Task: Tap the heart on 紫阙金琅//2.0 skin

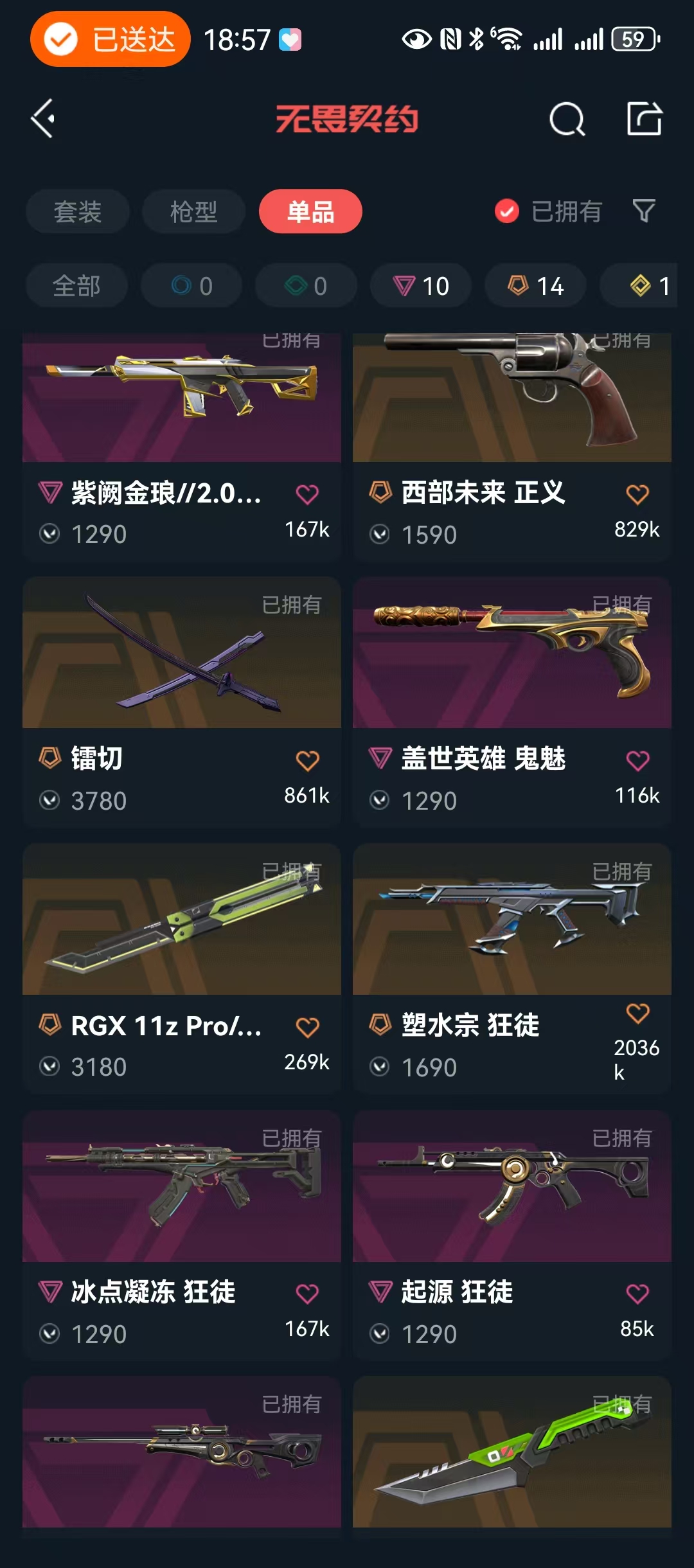Action: click(x=307, y=494)
